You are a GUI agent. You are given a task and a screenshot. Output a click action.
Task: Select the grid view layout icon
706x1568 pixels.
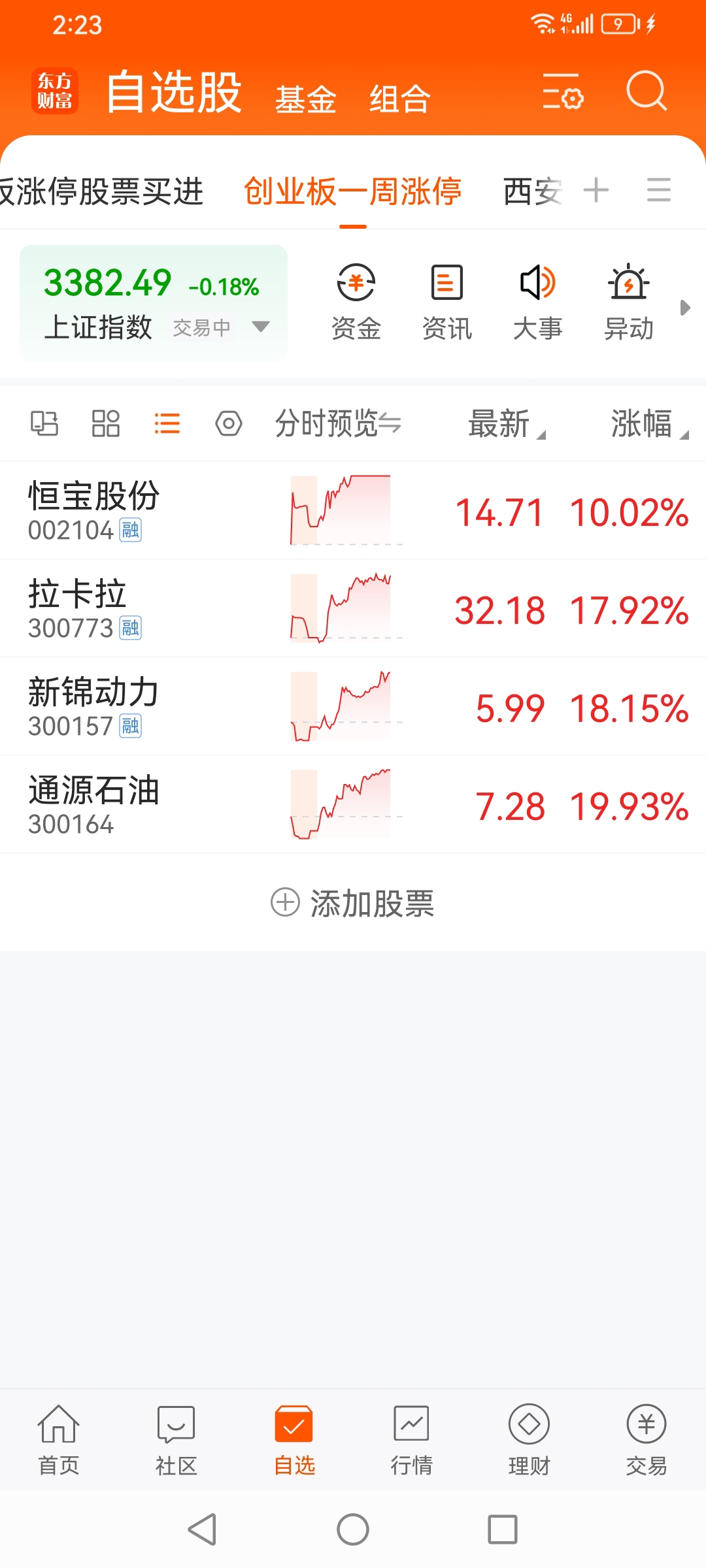click(x=106, y=423)
